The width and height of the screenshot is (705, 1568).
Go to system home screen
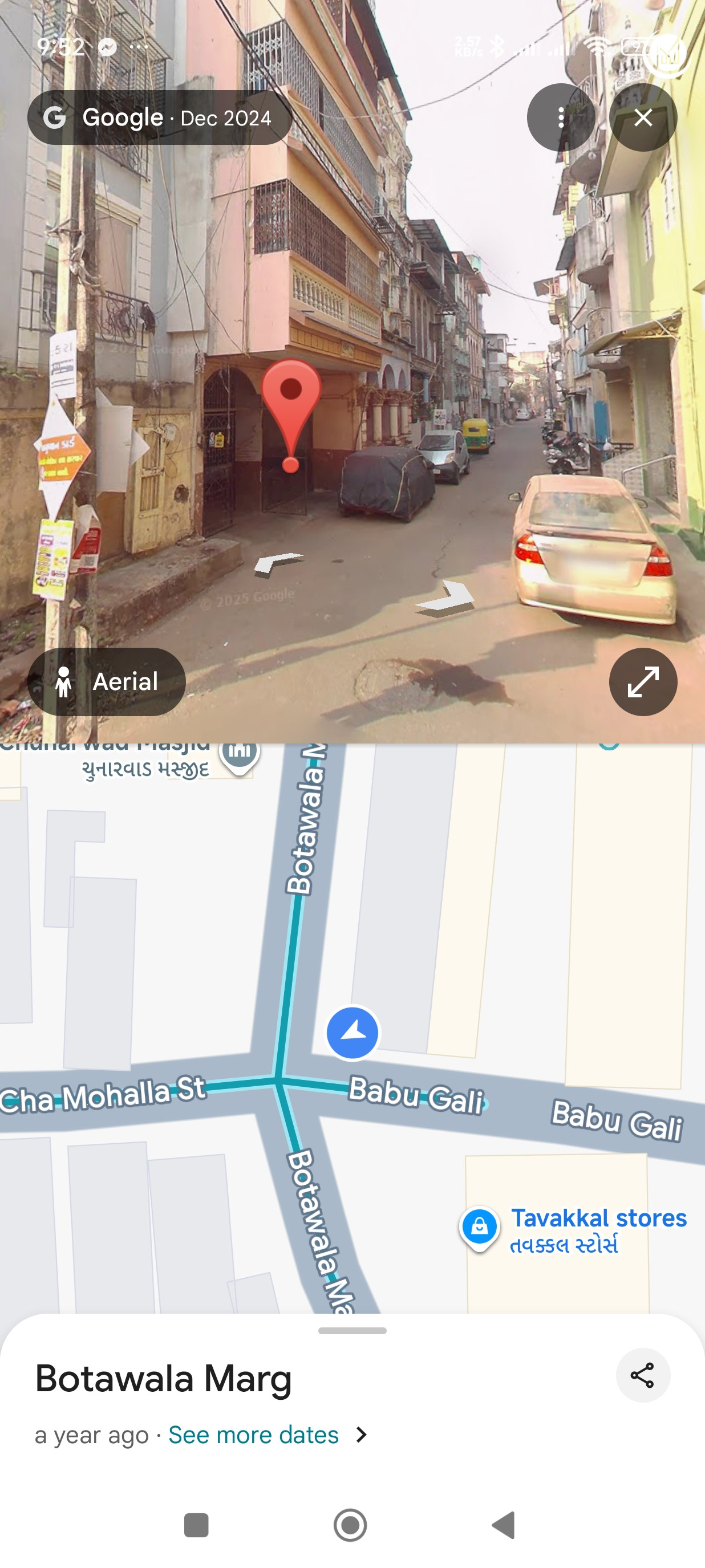pos(350,1525)
